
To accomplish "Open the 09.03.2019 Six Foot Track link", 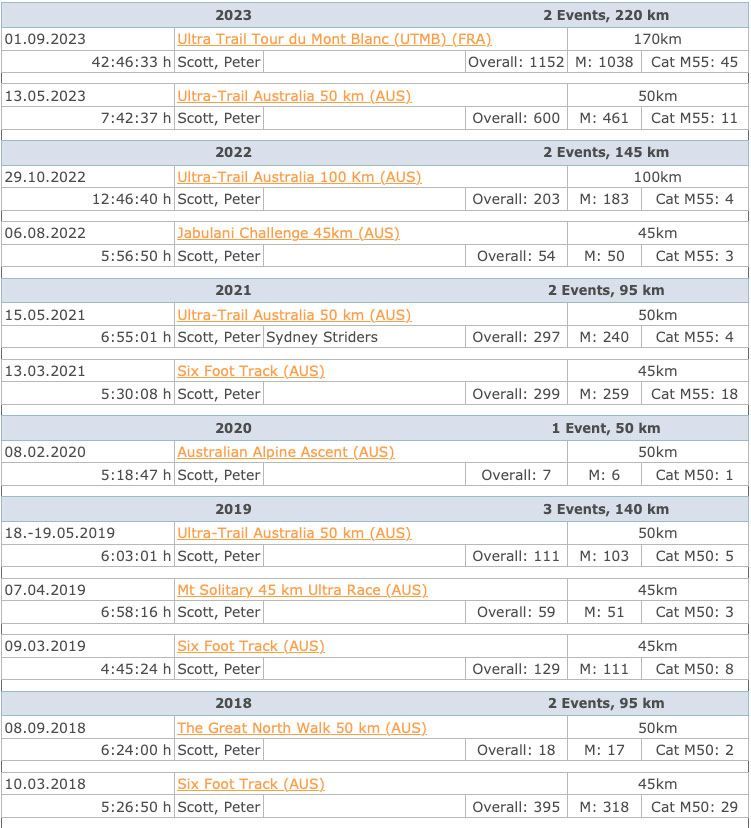I will point(251,646).
